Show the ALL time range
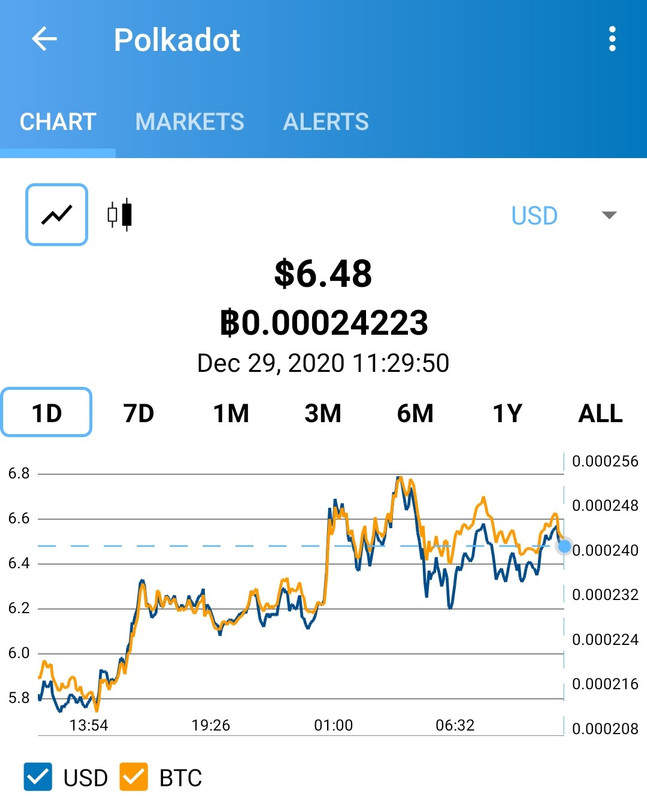The width and height of the screenshot is (647, 800). pos(600,413)
